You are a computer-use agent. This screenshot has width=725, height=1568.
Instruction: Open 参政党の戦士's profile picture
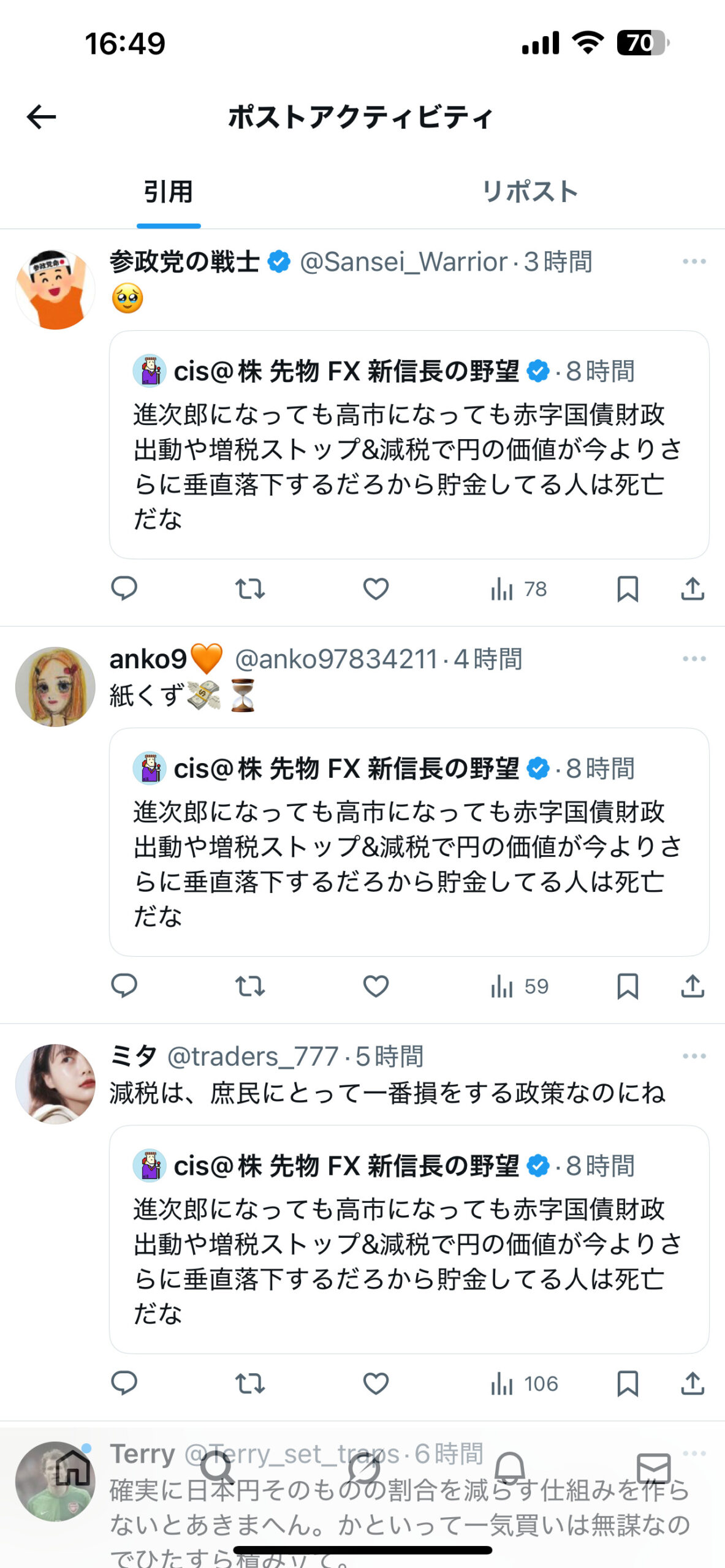pos(55,289)
